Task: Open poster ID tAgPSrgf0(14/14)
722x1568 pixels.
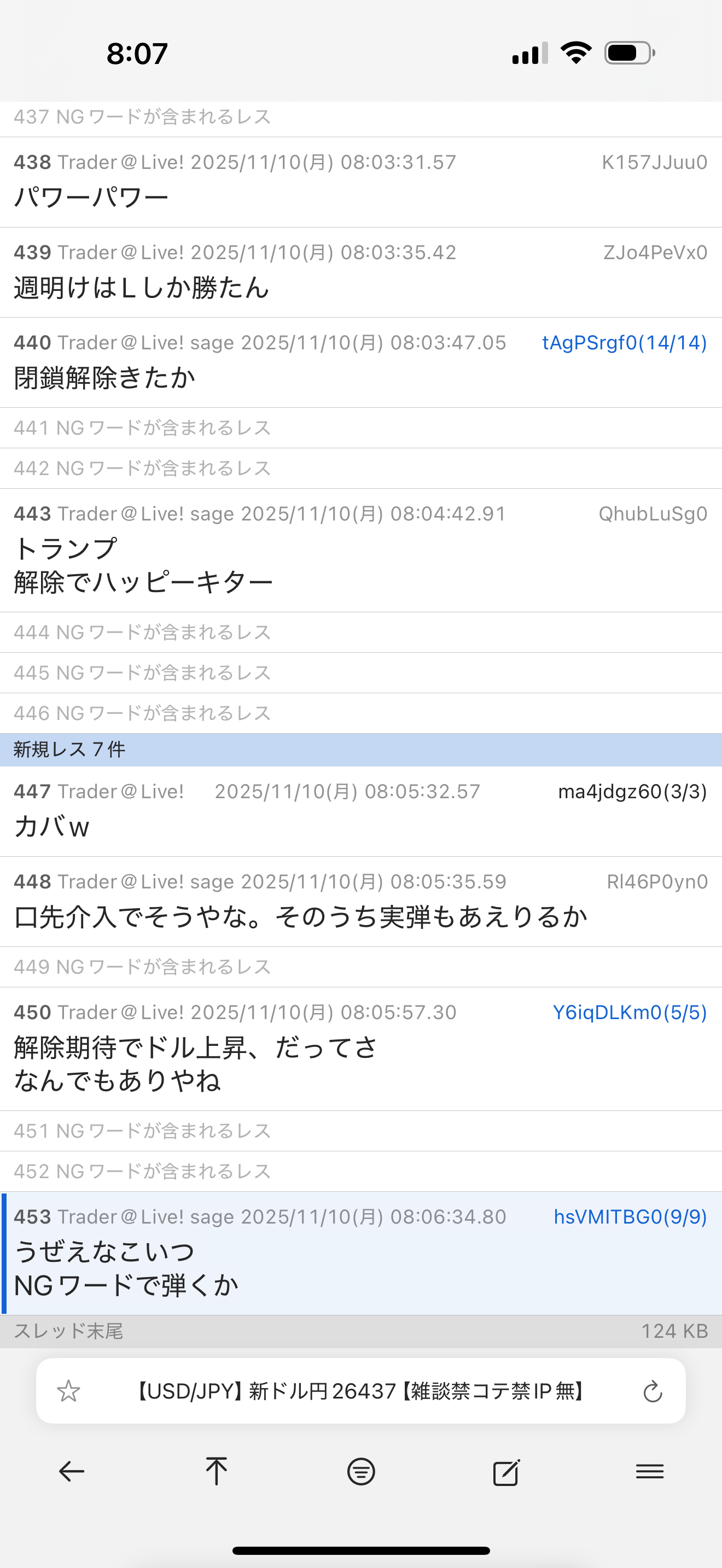Action: tap(624, 343)
